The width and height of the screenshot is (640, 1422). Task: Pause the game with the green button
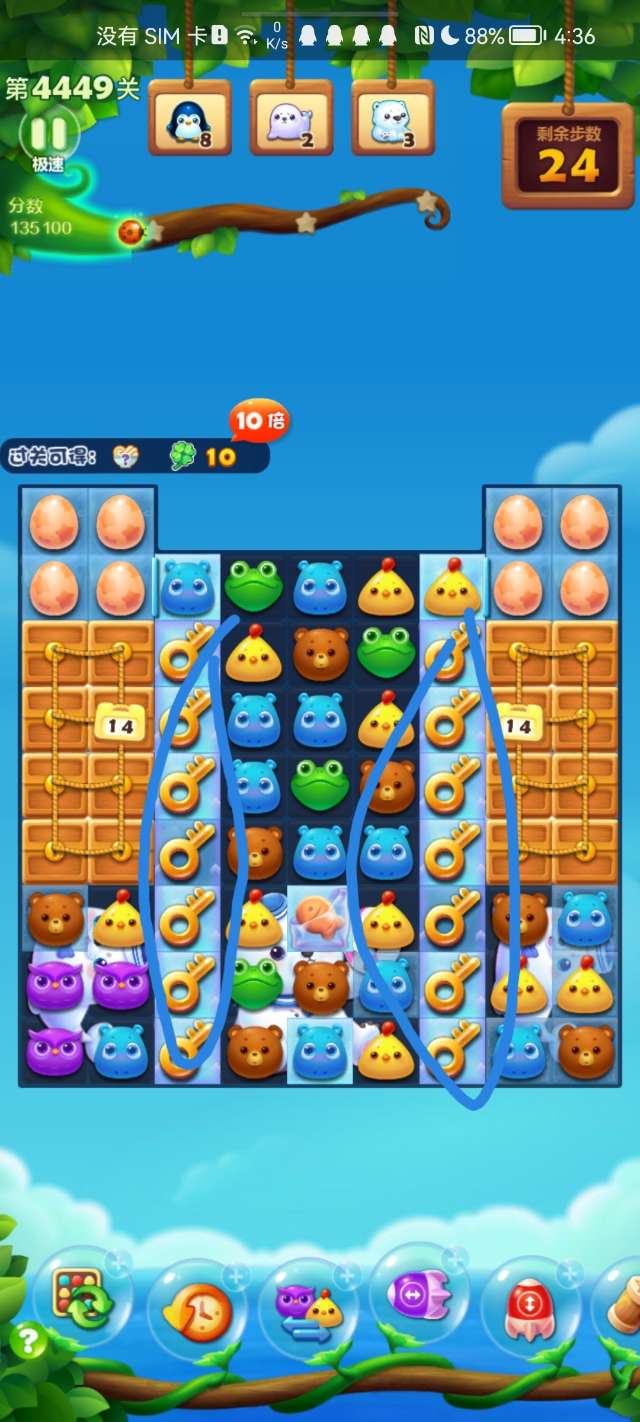(x=47, y=134)
